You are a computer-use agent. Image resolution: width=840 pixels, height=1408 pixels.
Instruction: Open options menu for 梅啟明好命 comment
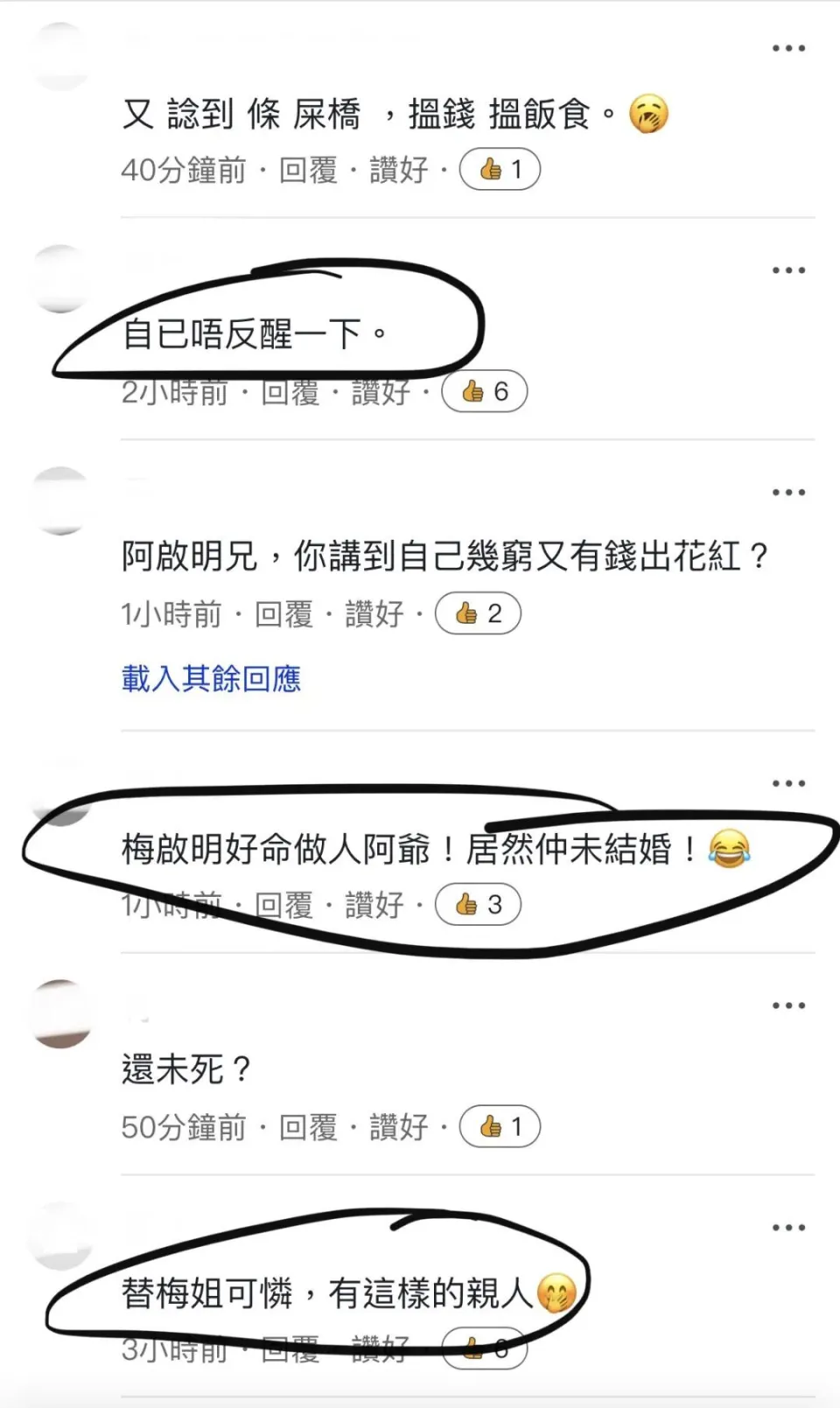(787, 784)
